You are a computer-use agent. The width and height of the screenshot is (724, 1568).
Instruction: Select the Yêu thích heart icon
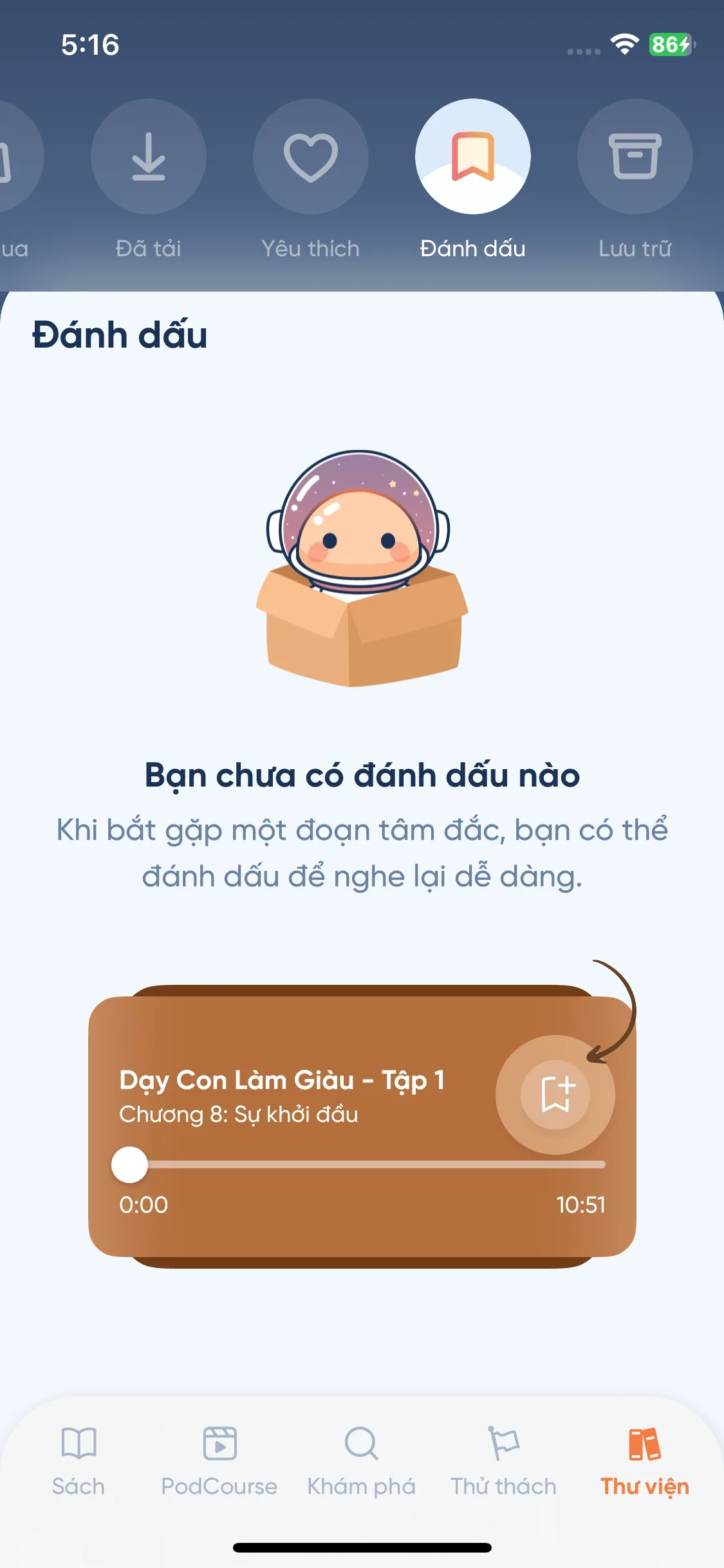311,155
